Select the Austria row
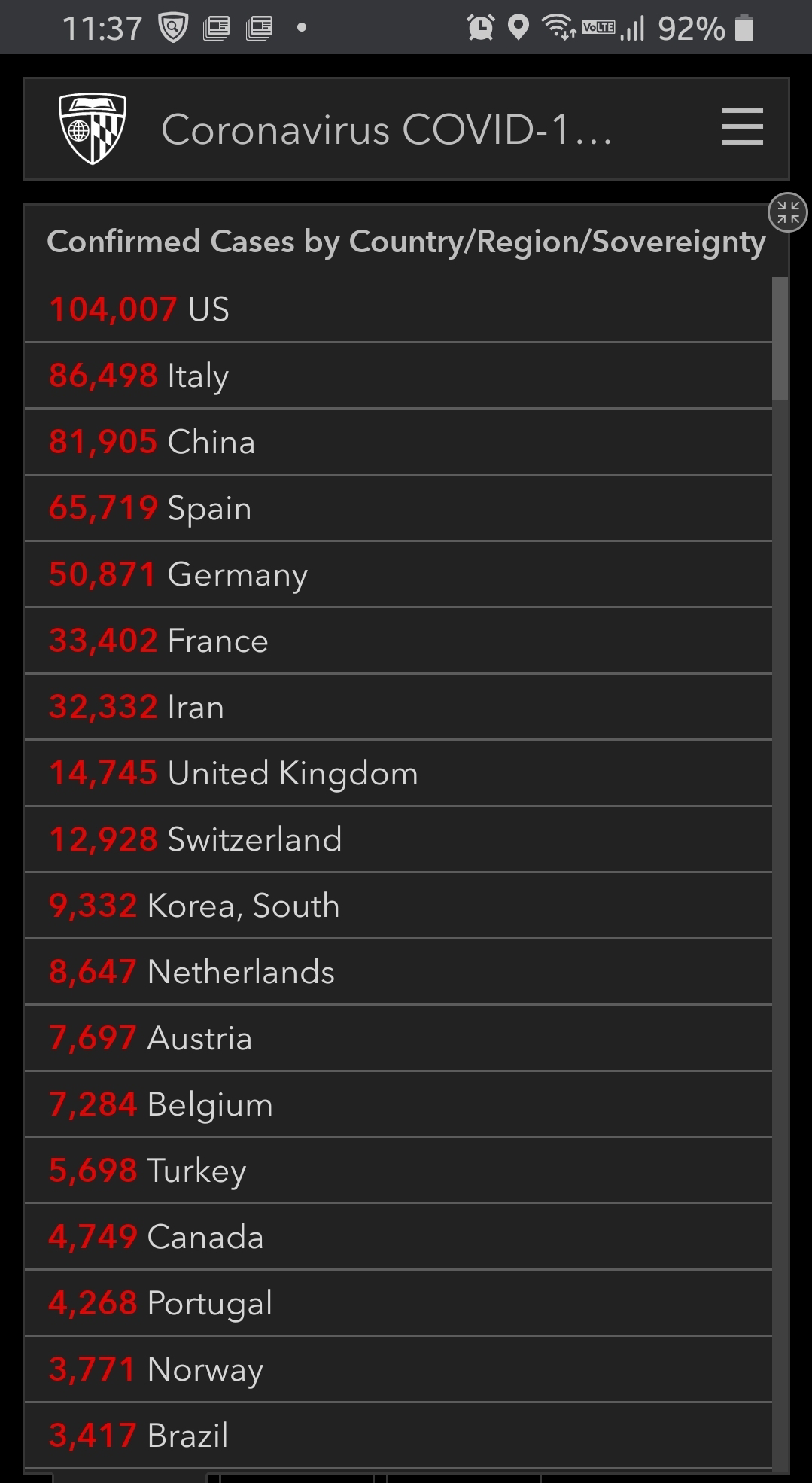 pos(398,1038)
